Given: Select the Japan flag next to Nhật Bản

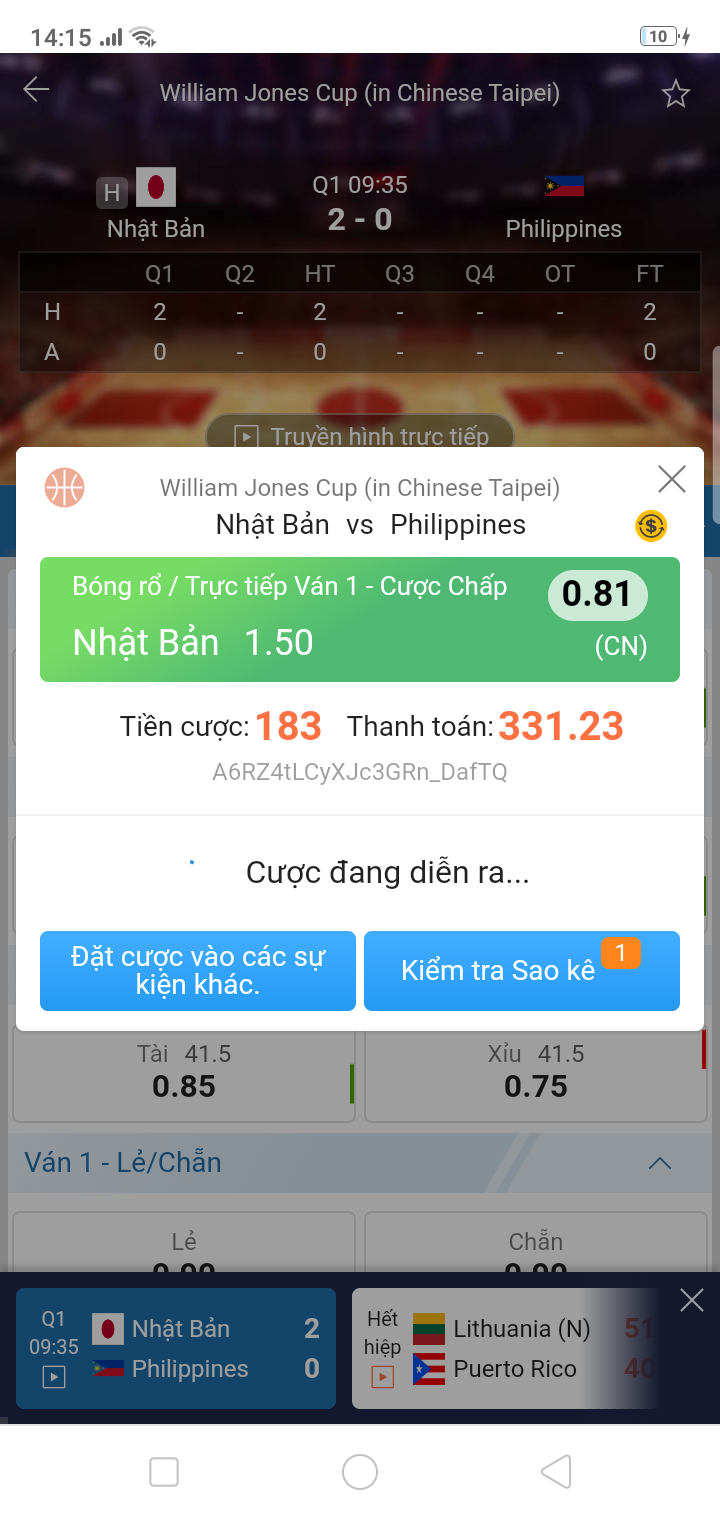Looking at the screenshot, I should pyautogui.click(x=155, y=185).
